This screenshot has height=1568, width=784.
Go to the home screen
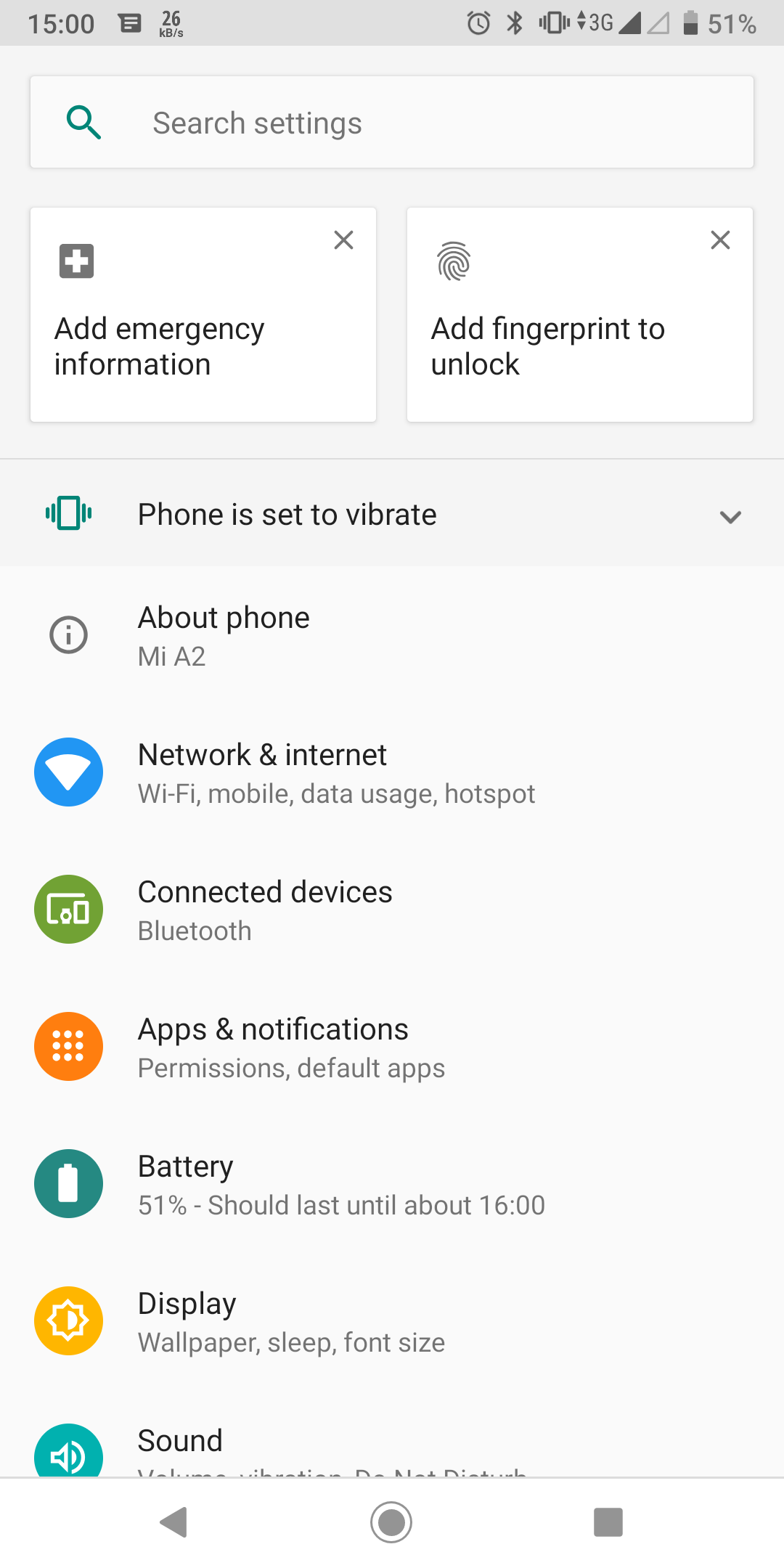point(391,1522)
